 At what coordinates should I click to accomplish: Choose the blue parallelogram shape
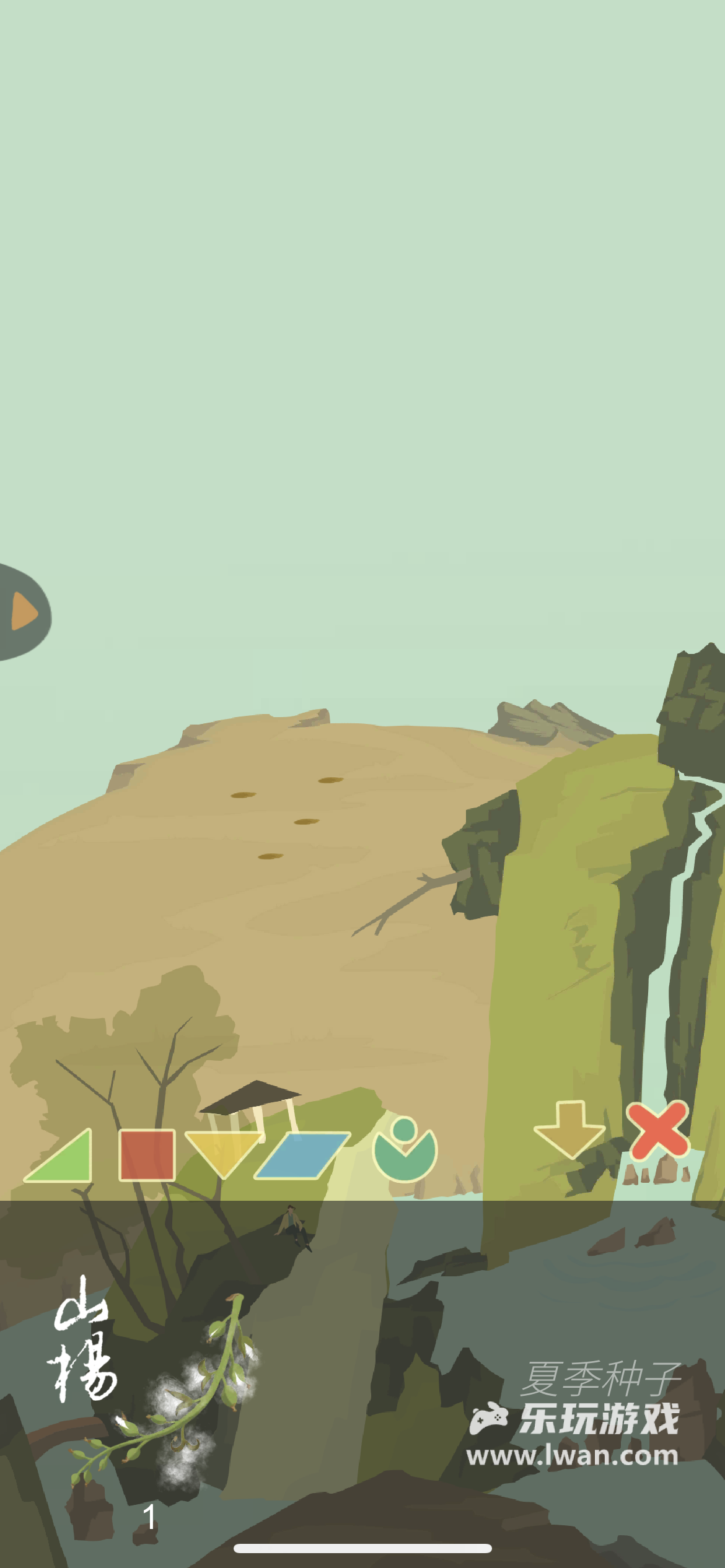302,1156
